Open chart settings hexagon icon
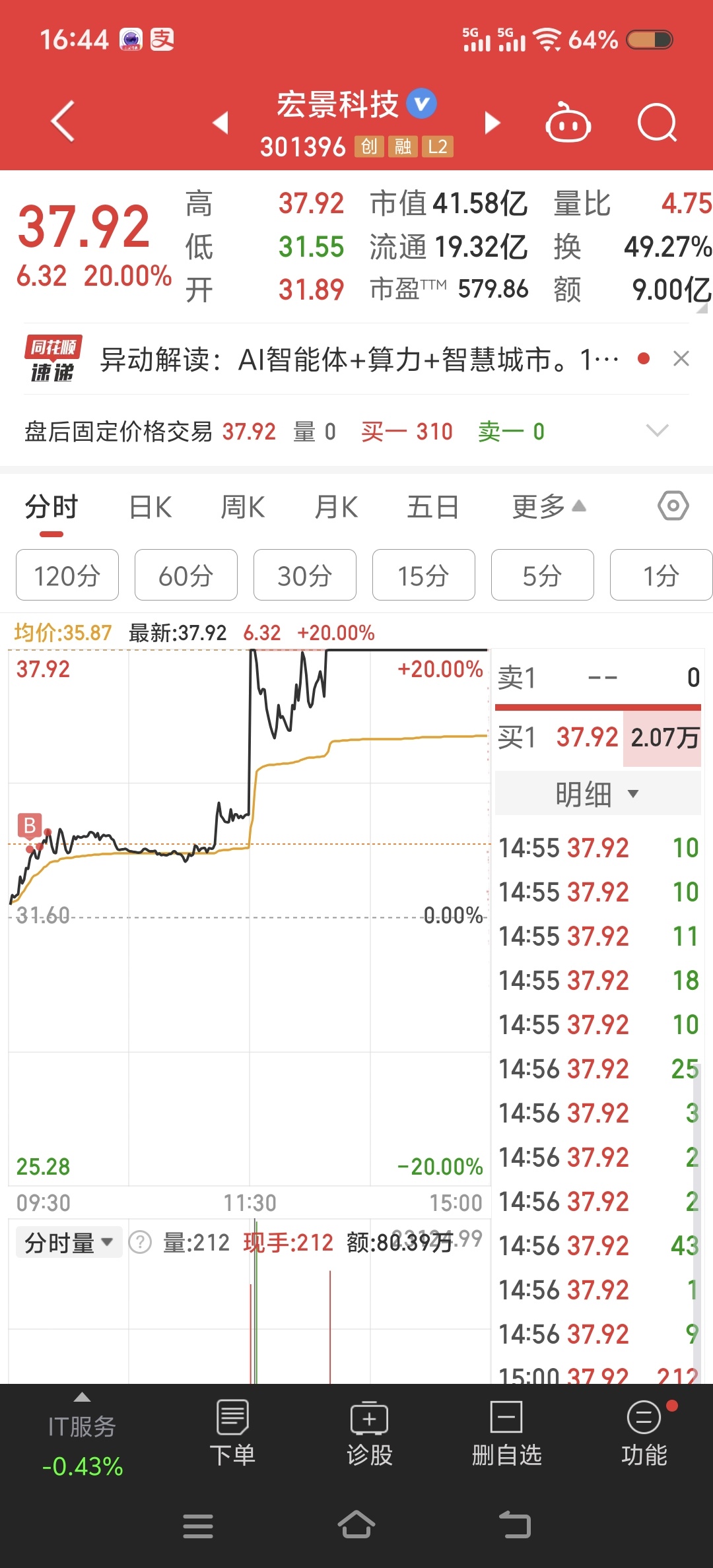This screenshot has height=1568, width=713. (x=673, y=506)
